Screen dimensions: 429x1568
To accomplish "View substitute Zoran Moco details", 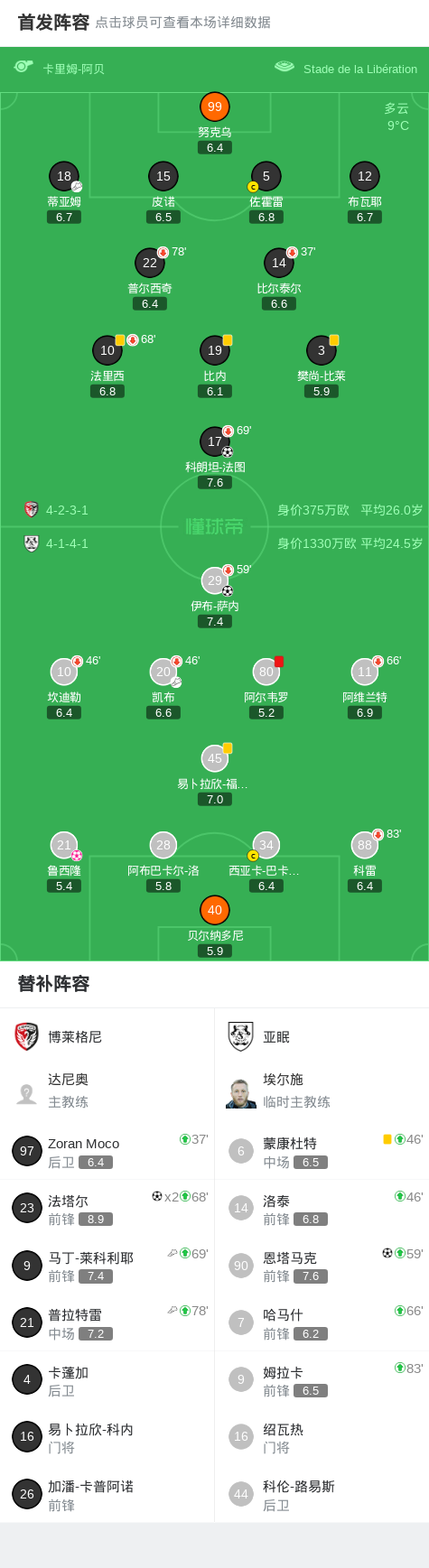I will 107,1151.
